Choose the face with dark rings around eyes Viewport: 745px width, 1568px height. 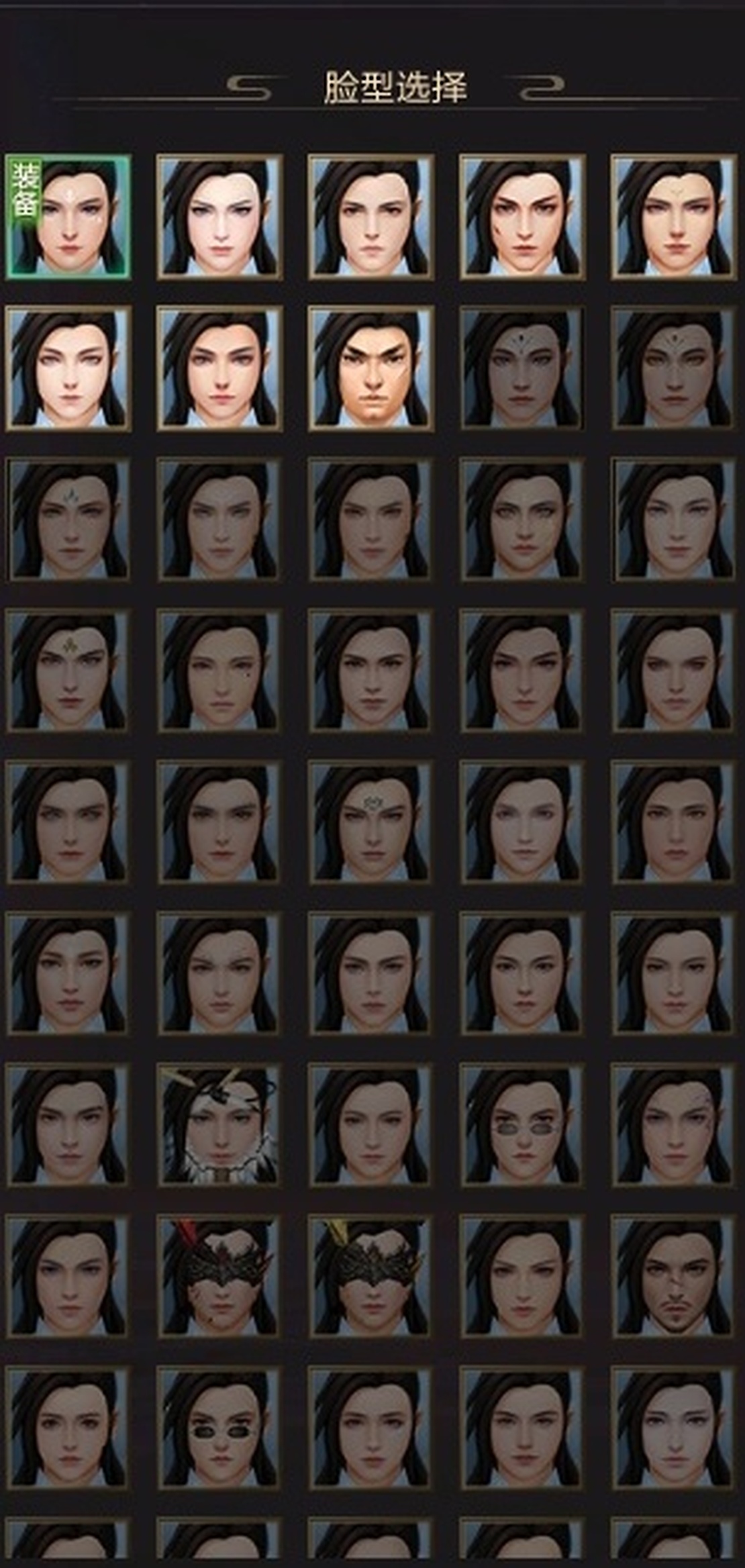coord(521,1124)
